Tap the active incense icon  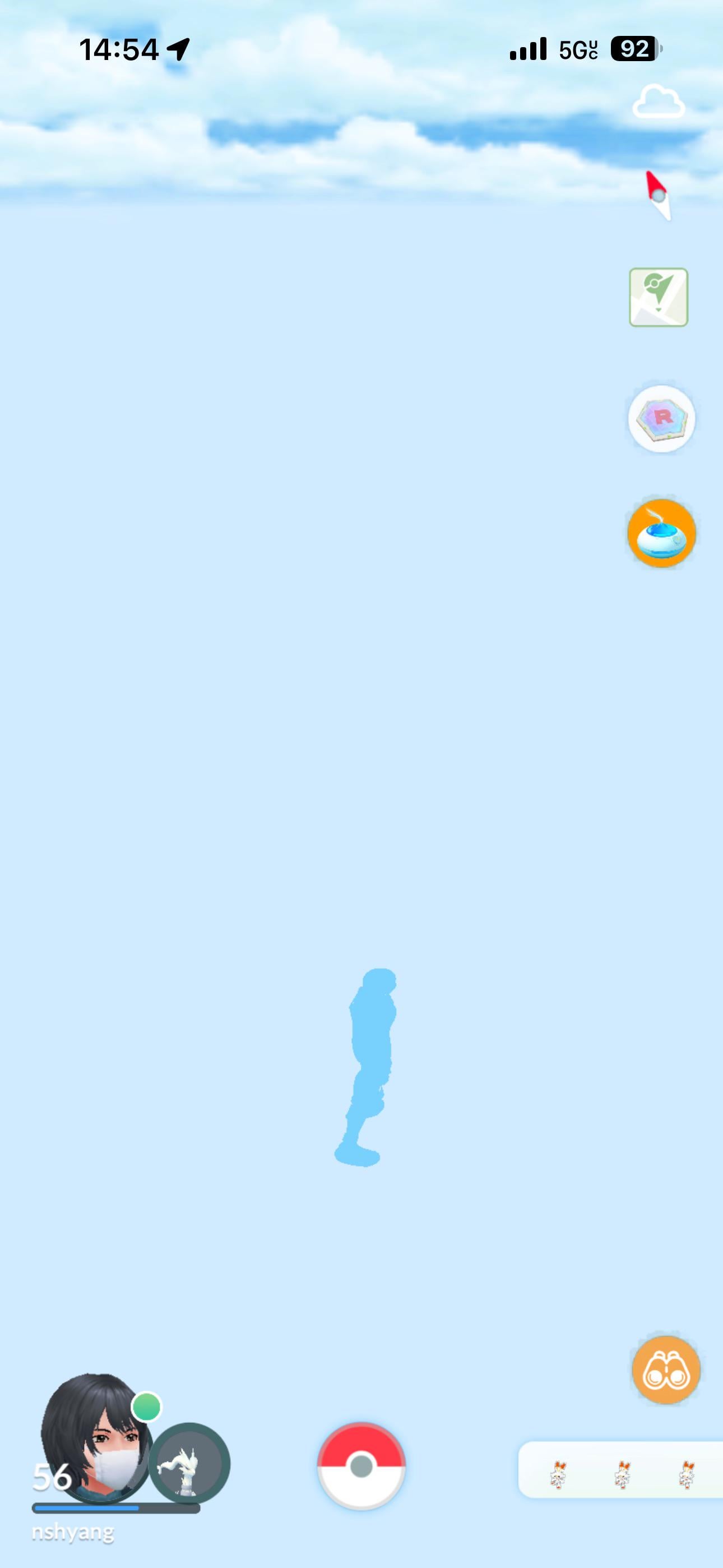pos(661,533)
